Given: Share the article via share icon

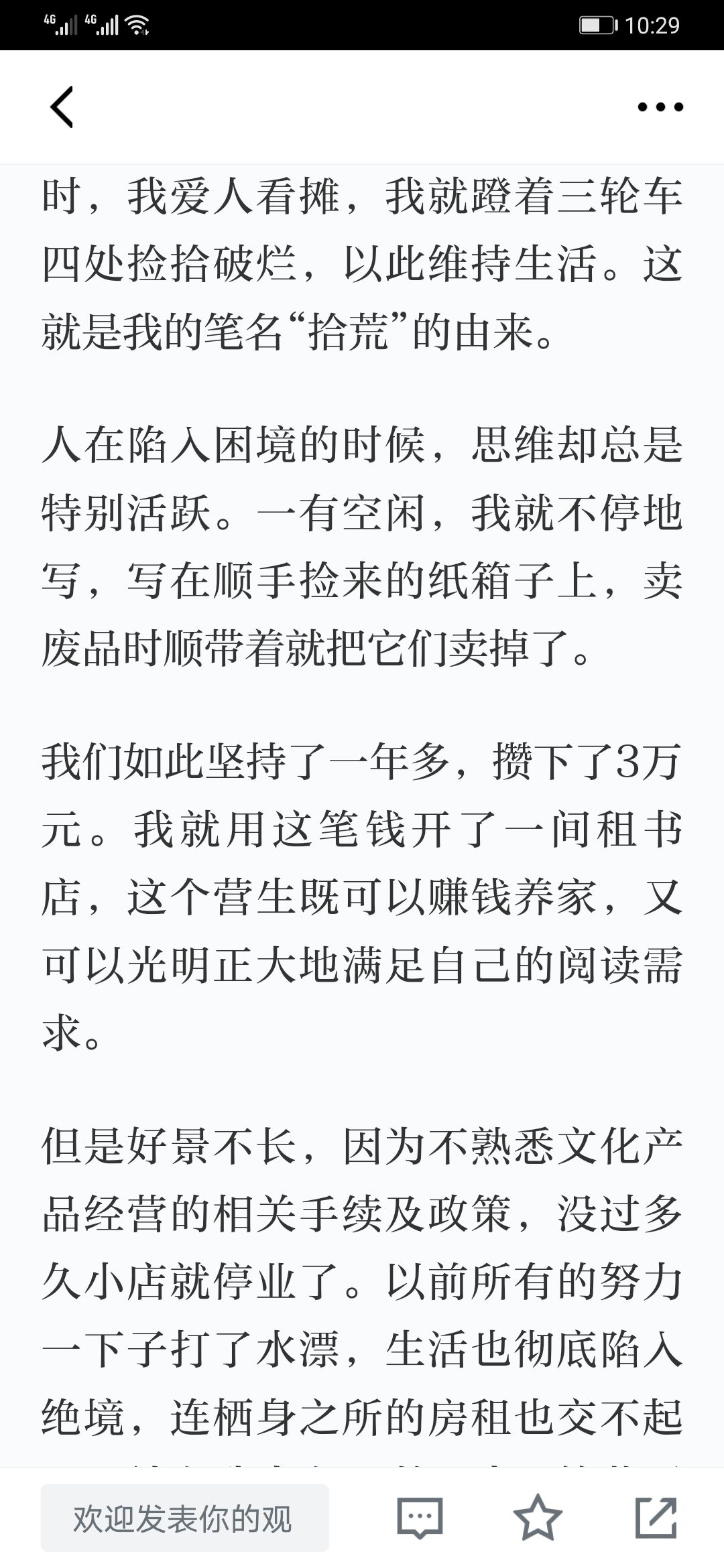Looking at the screenshot, I should (x=656, y=1518).
